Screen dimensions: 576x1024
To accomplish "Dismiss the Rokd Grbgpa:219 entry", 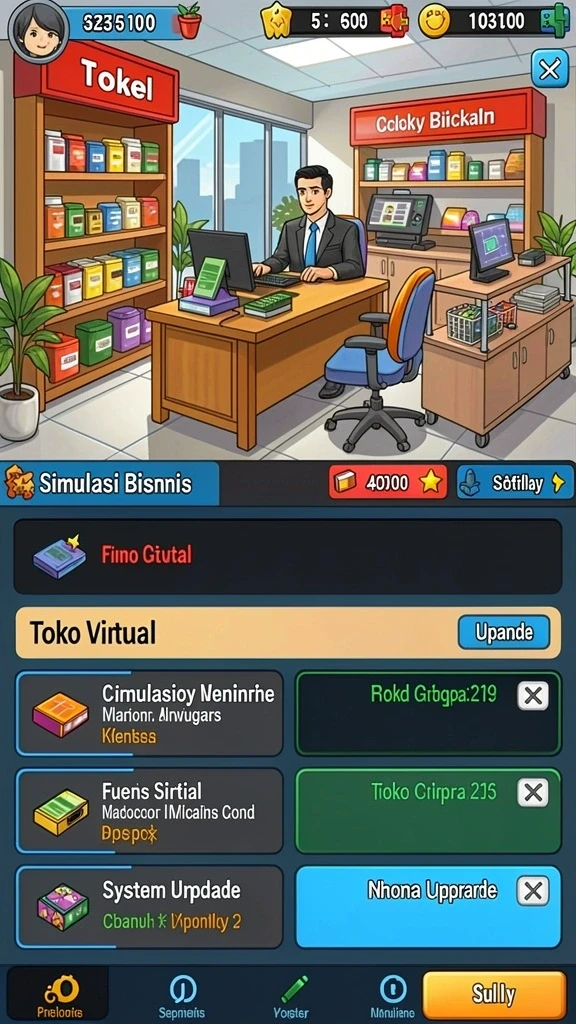I will point(533,696).
